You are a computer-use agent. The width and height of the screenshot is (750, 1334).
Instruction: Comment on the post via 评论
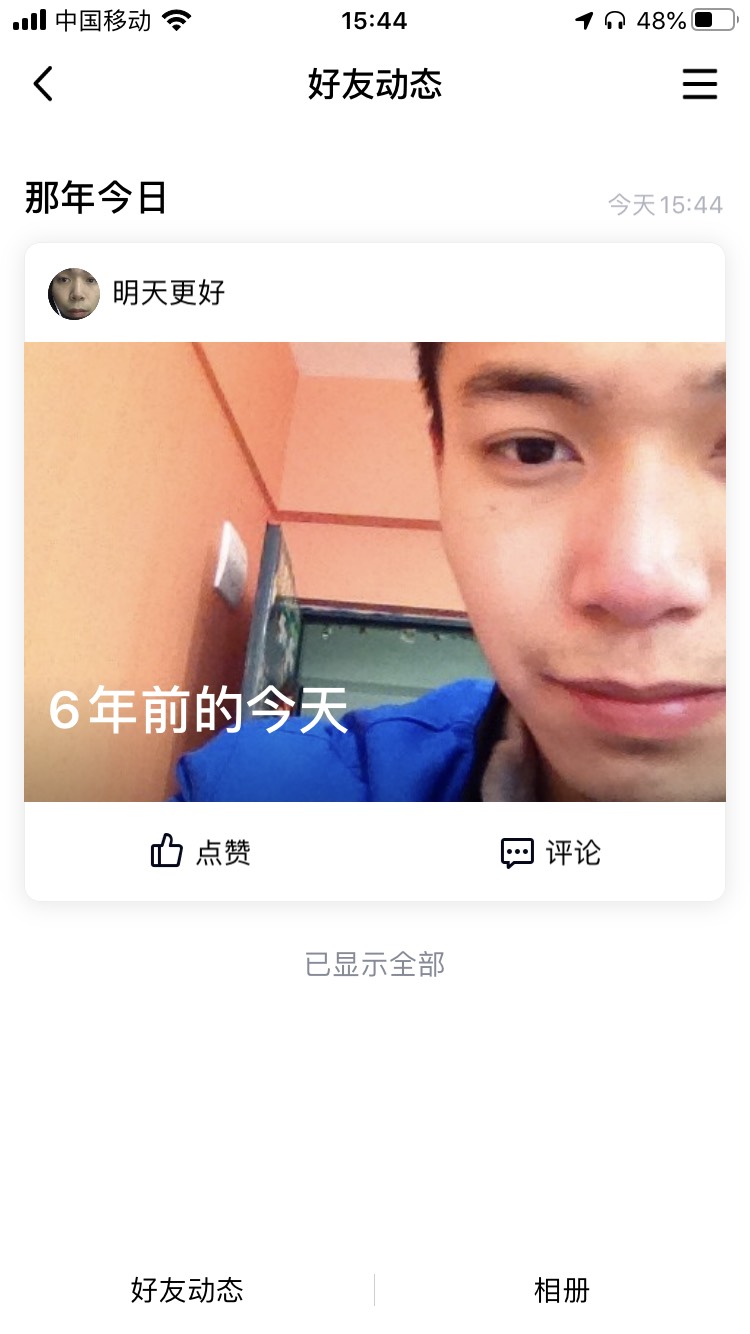[551, 852]
